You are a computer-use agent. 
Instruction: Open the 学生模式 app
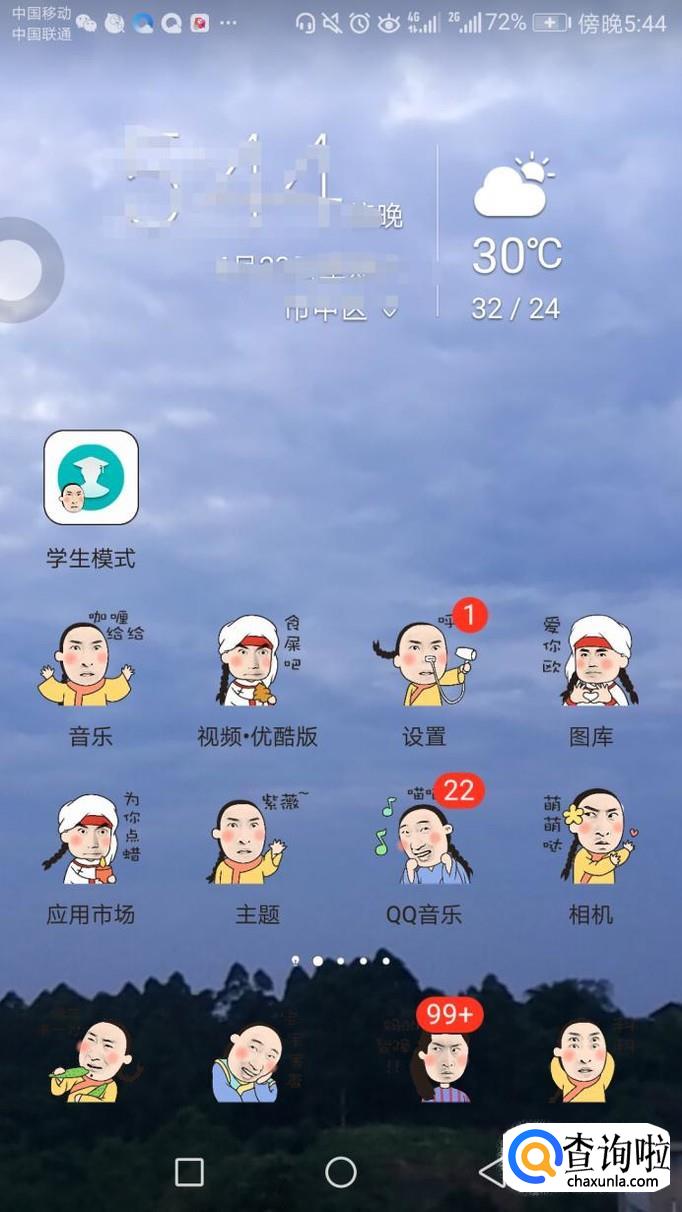[x=91, y=478]
